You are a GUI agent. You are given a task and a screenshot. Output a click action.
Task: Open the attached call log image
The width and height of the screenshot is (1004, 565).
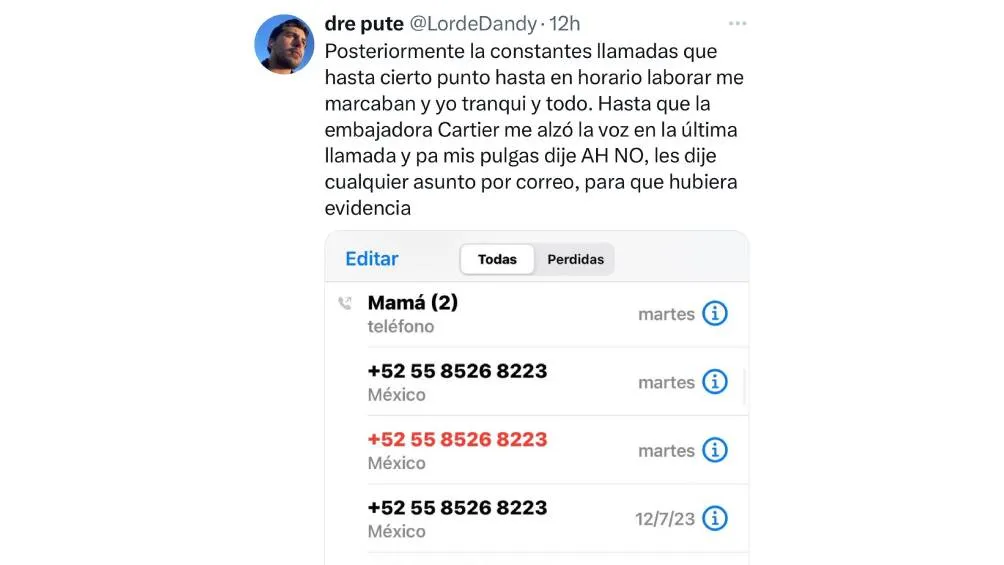click(x=537, y=400)
